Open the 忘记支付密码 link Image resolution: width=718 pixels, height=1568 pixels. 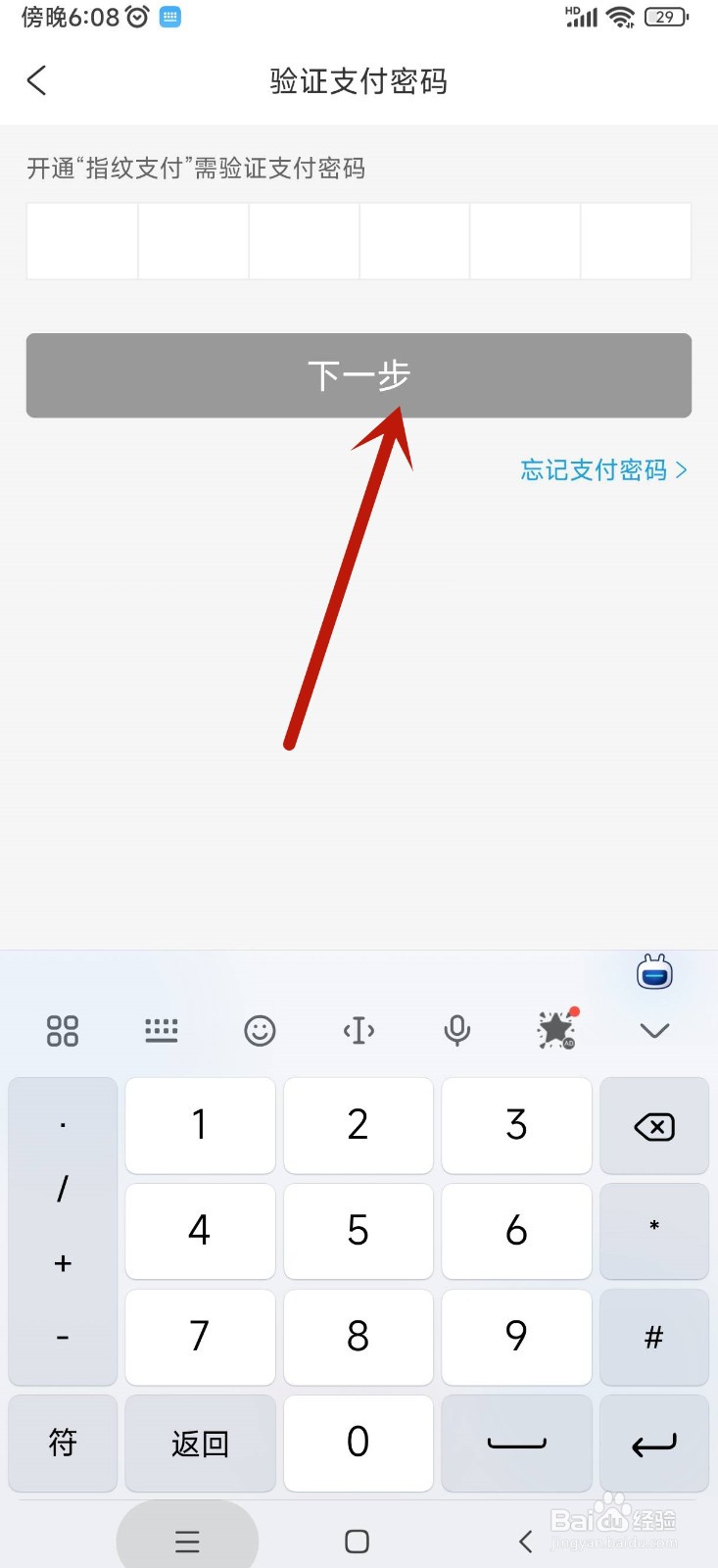(x=593, y=470)
